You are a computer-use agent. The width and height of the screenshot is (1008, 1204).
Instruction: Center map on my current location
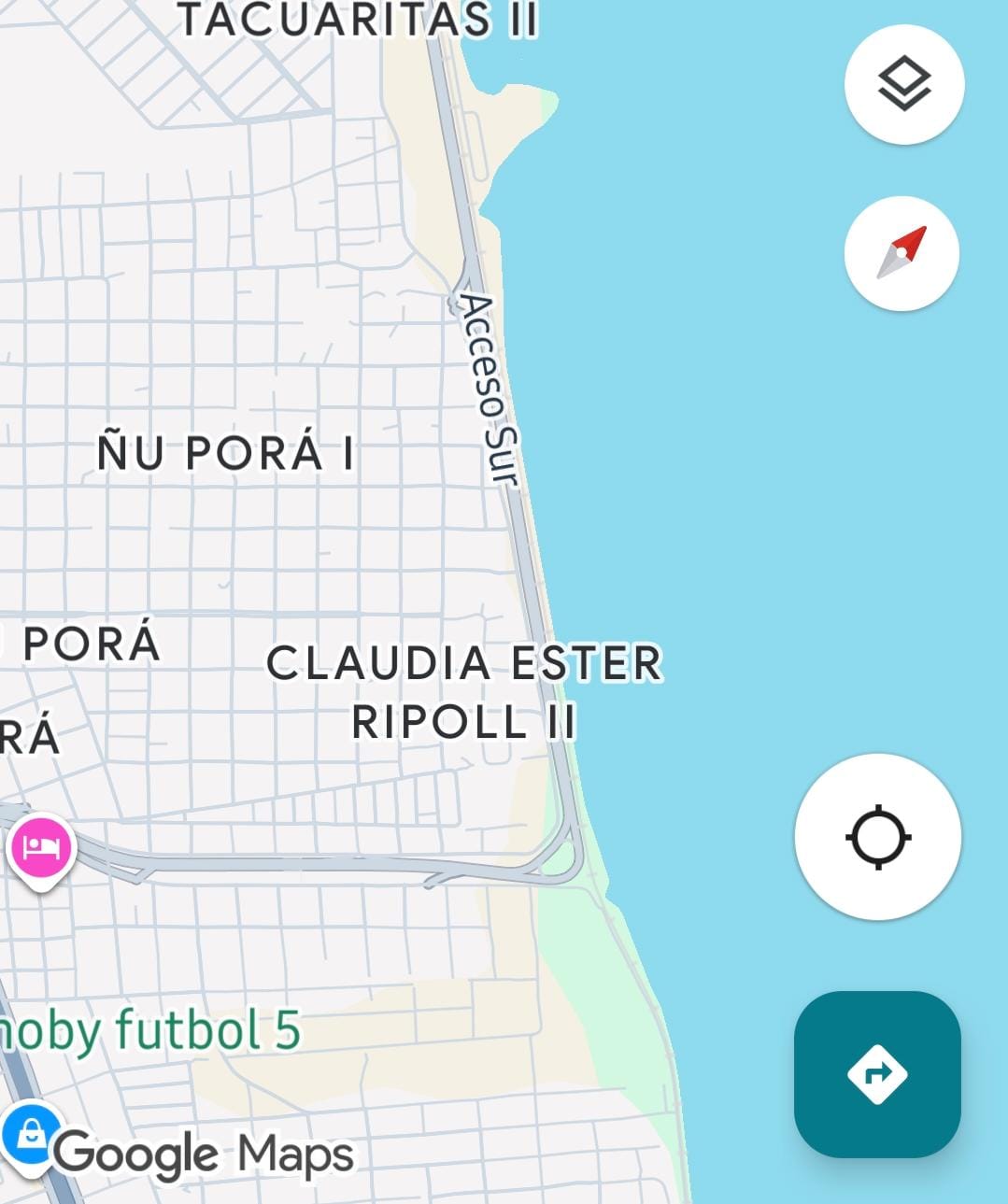[877, 836]
